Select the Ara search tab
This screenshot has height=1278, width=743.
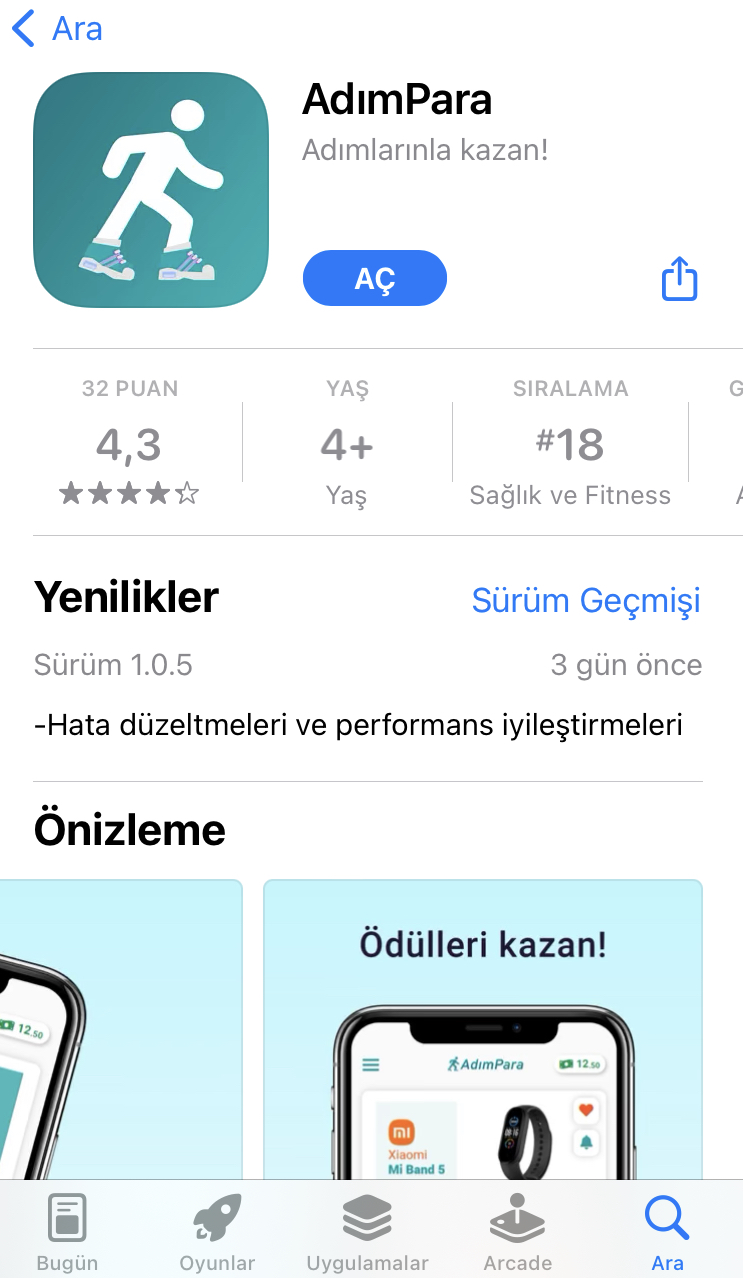[x=667, y=1232]
